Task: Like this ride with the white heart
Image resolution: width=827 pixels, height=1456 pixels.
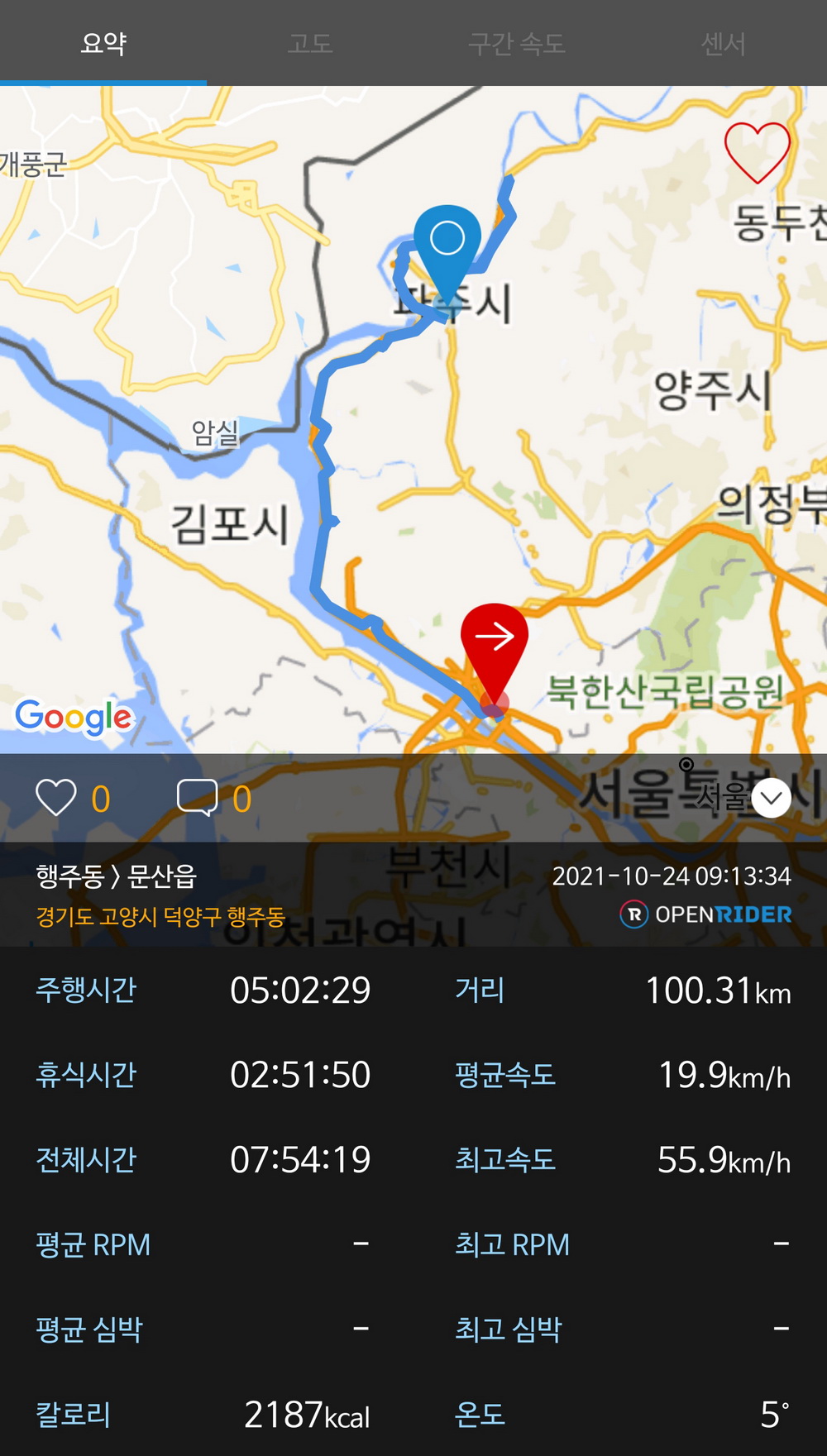Action: point(56,798)
